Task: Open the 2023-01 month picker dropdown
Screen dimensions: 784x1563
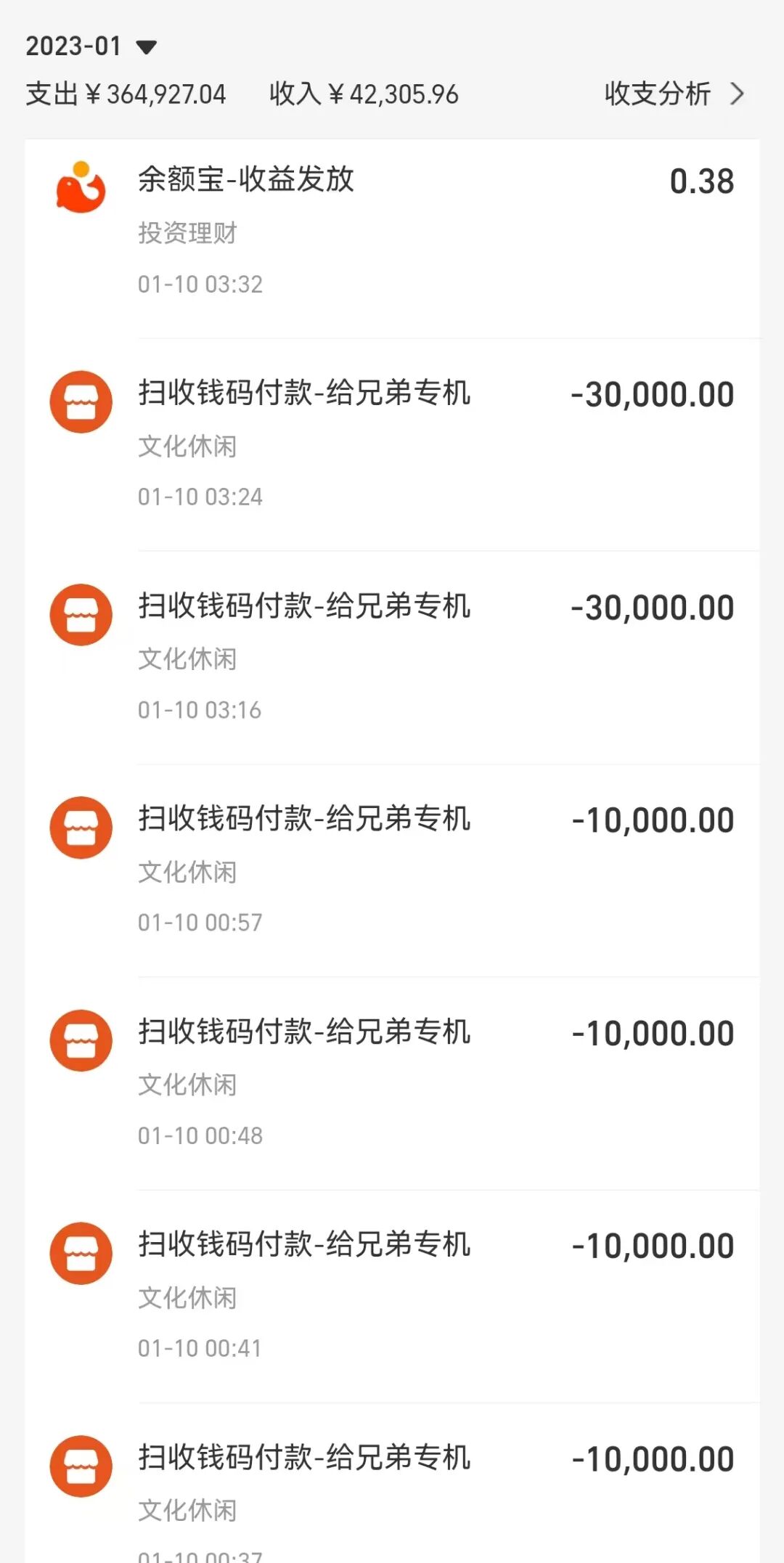Action: (x=91, y=46)
